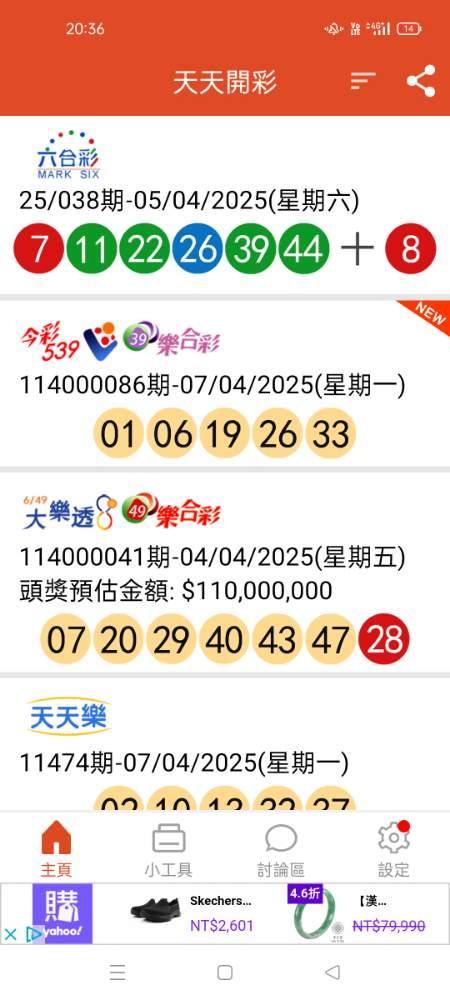Tap the system home button
450x1000 pixels.
(224, 972)
